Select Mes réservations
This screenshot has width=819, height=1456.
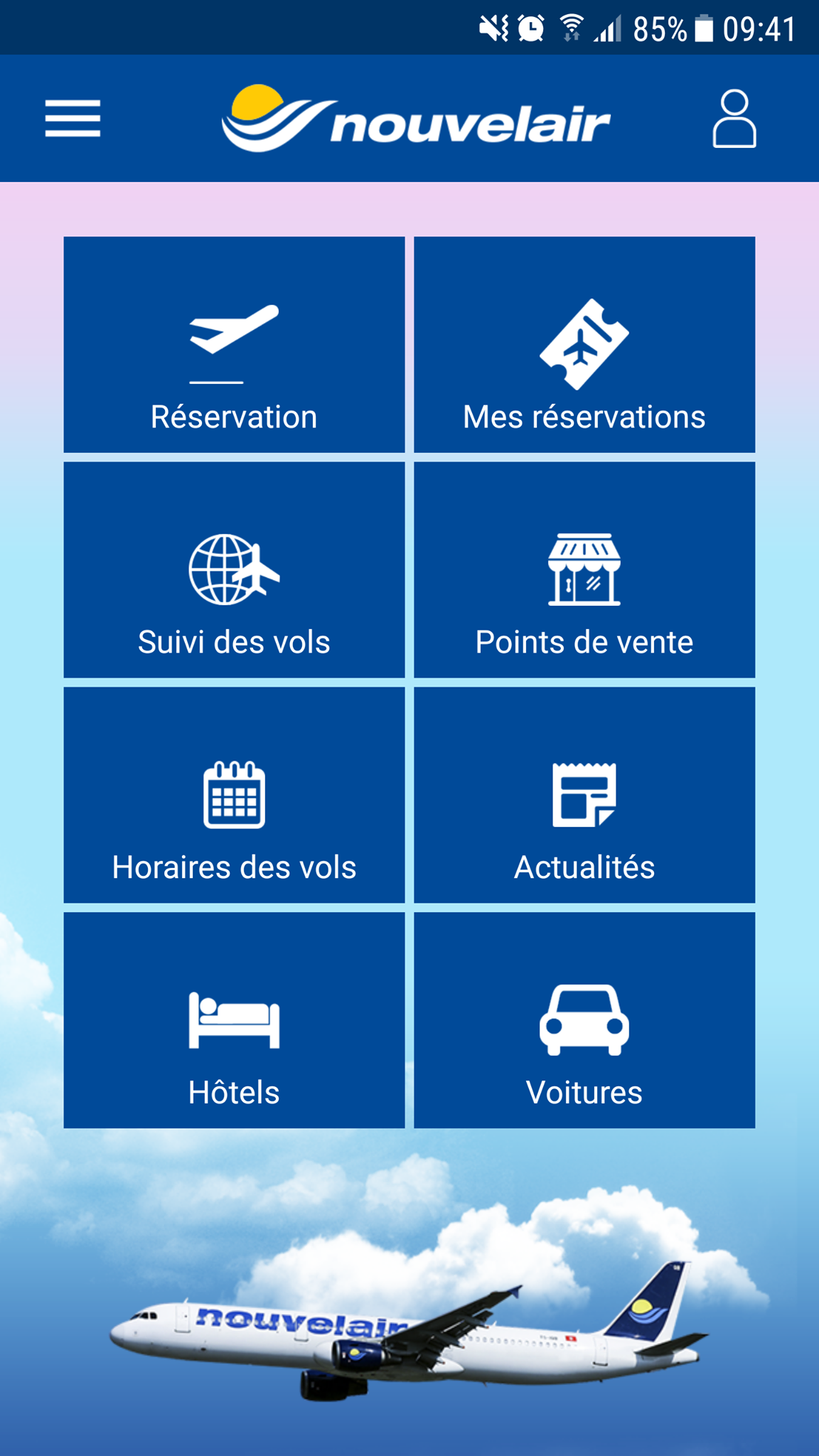[584, 345]
